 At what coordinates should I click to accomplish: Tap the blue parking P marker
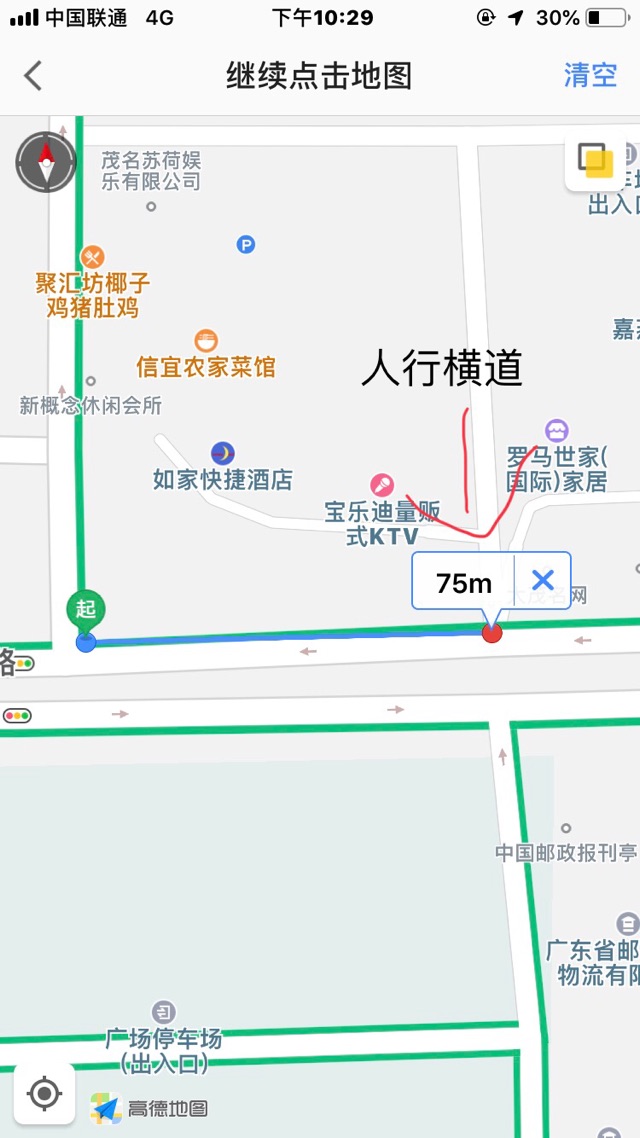click(245, 244)
